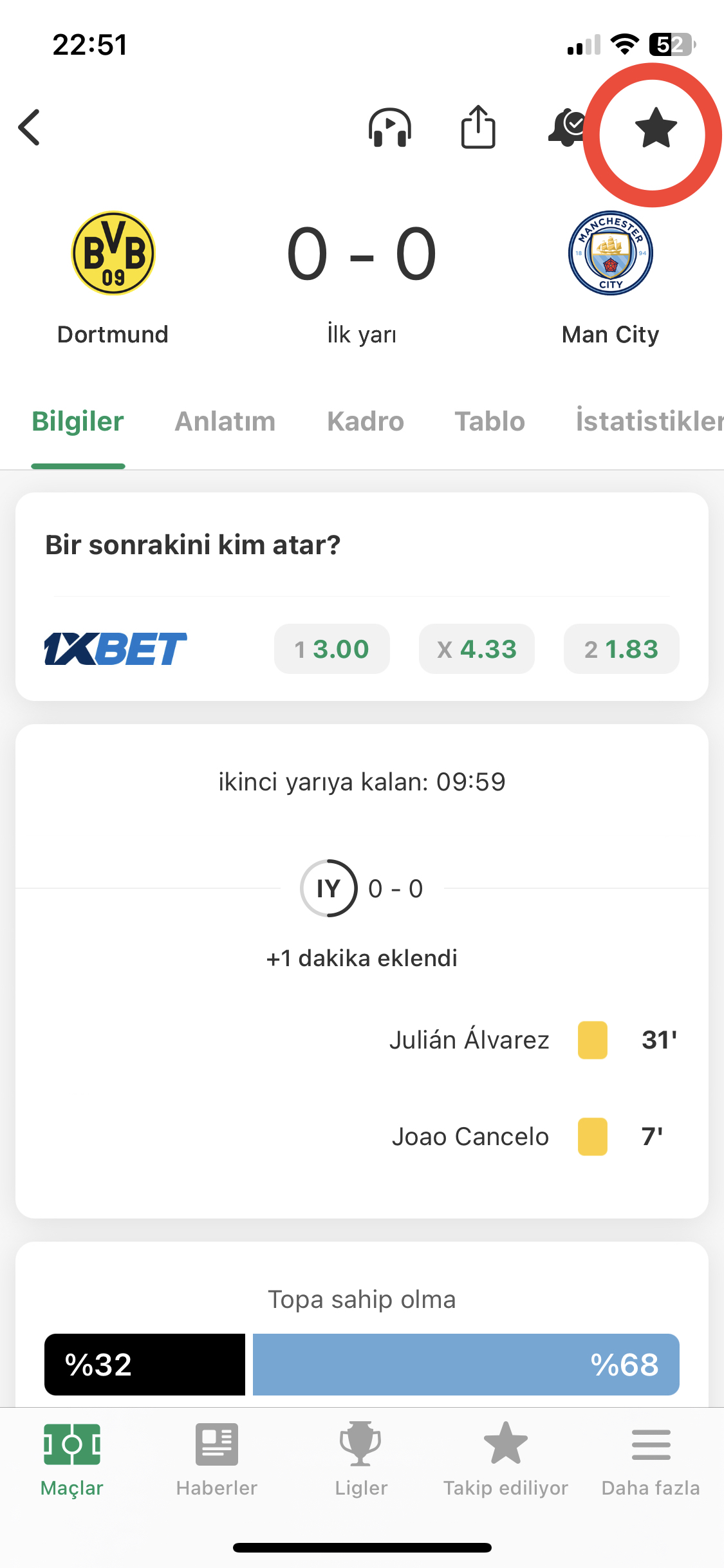Open the Tablo tab
This screenshot has height=1568, width=724.
(x=490, y=422)
